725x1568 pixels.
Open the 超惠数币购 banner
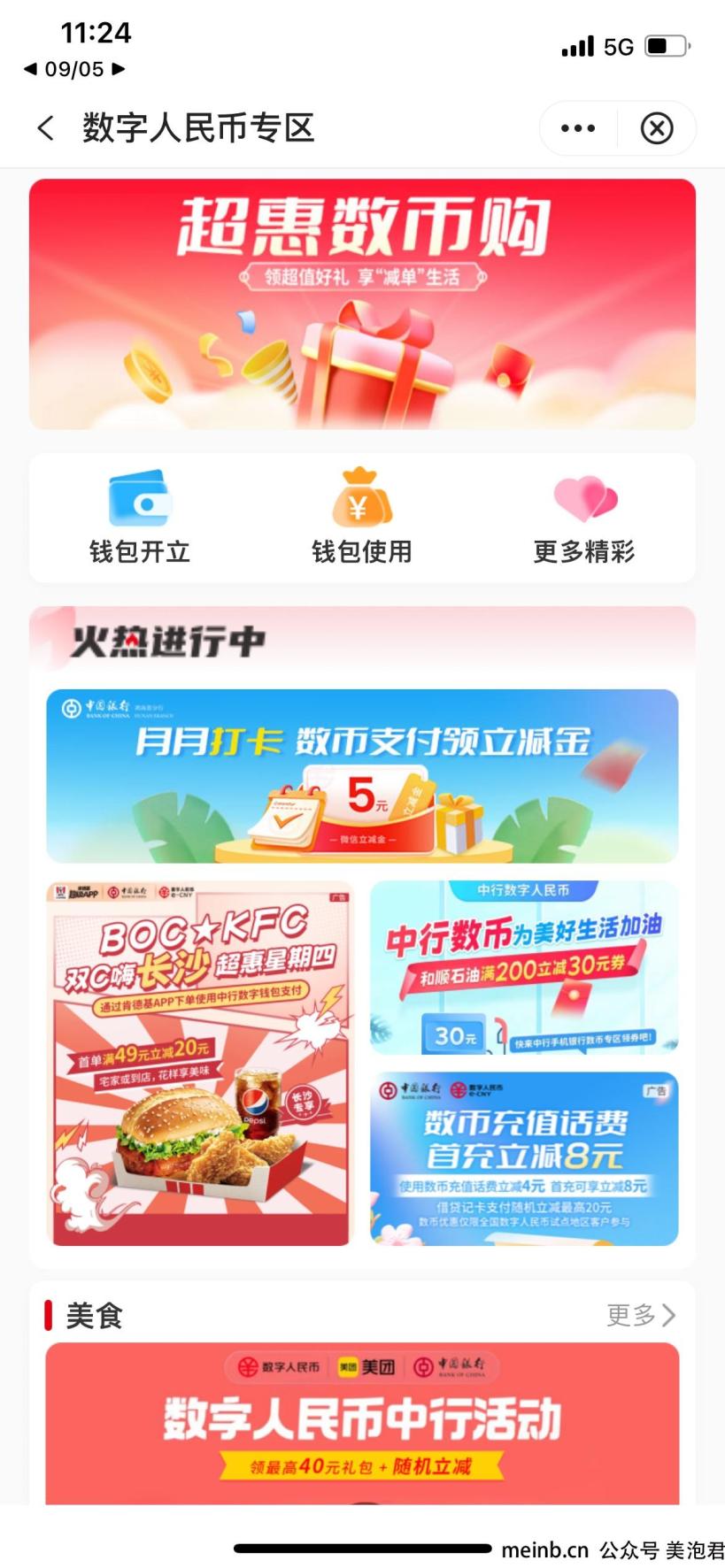point(362,304)
